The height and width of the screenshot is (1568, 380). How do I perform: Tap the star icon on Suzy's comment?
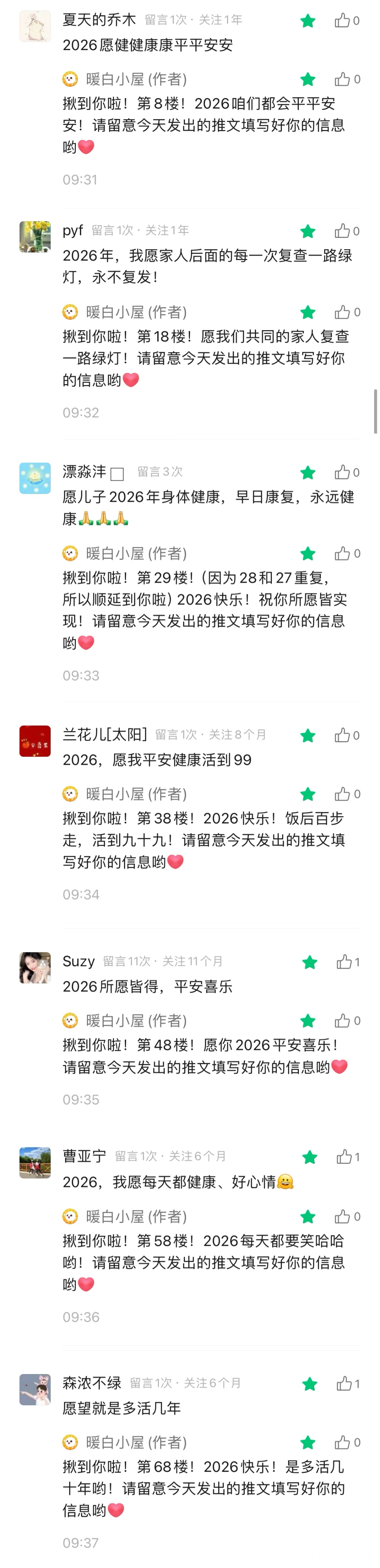(x=310, y=962)
